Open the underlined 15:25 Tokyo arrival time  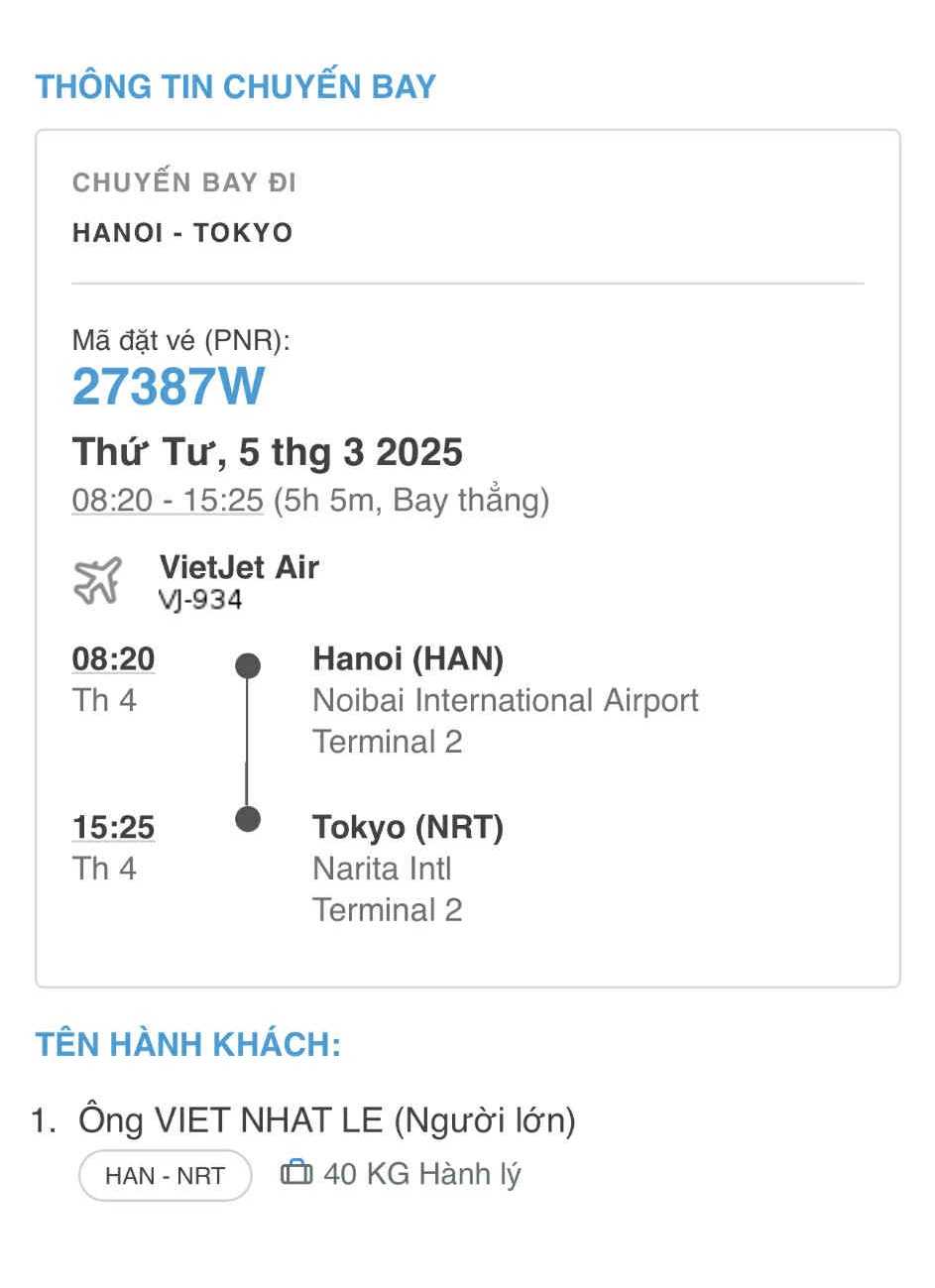click(x=113, y=827)
